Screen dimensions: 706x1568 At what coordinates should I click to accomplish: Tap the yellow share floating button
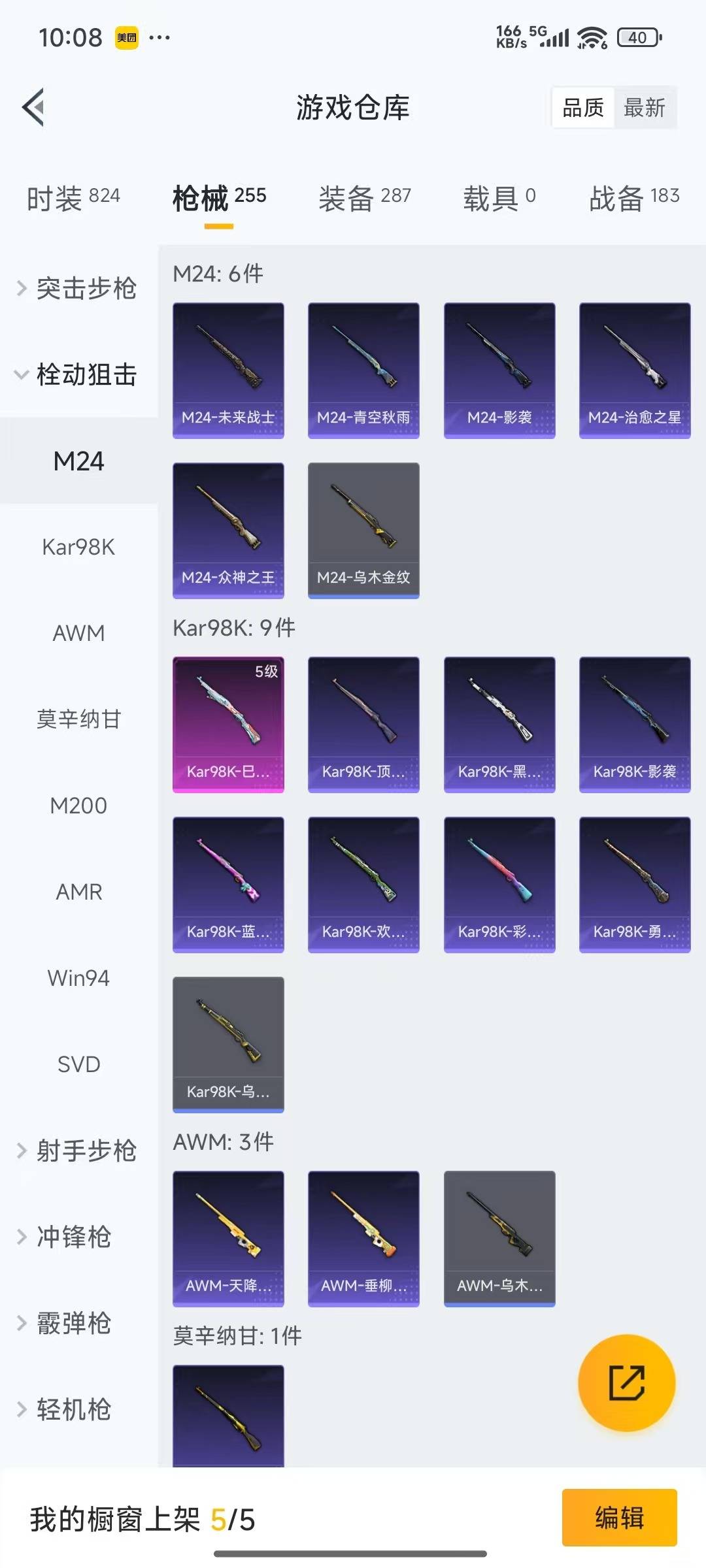(626, 1382)
